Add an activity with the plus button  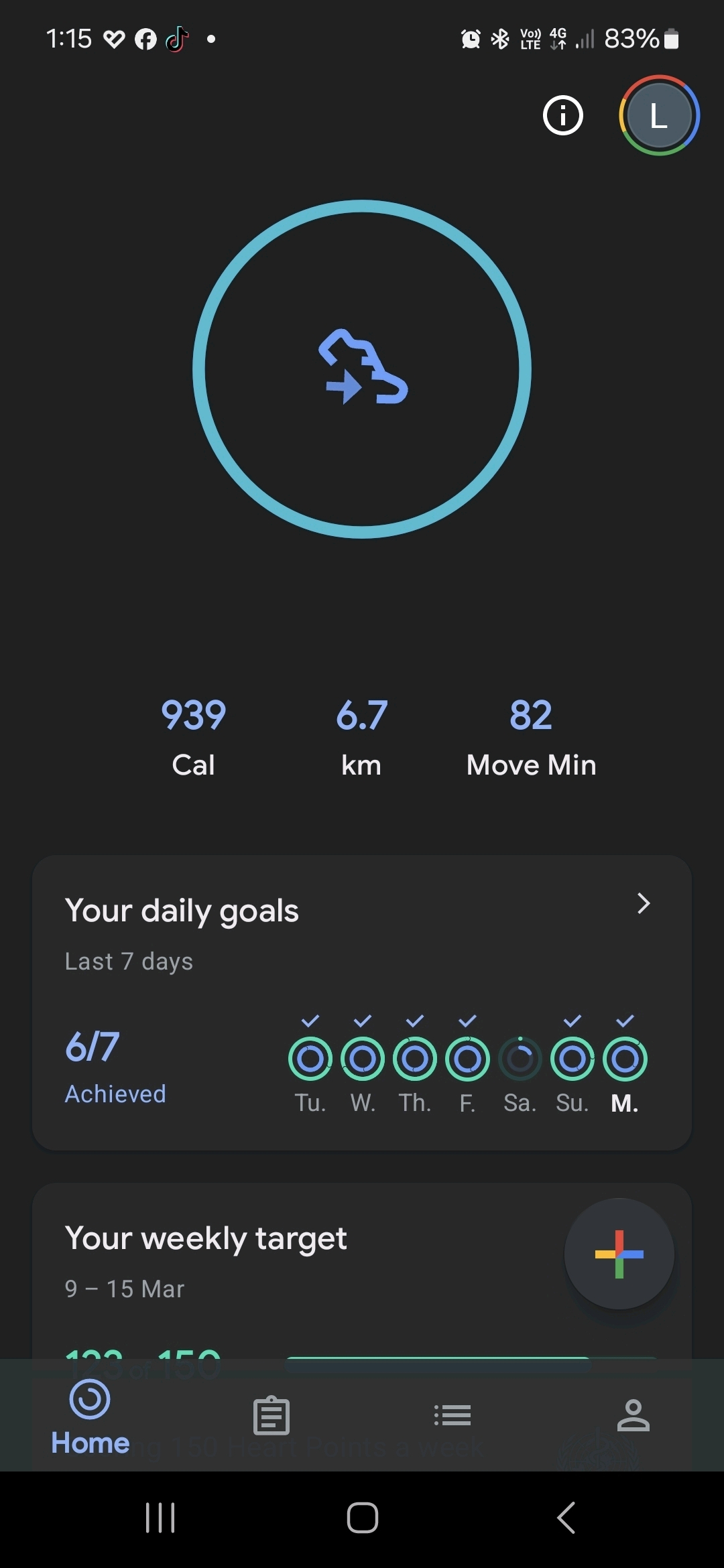click(619, 1254)
